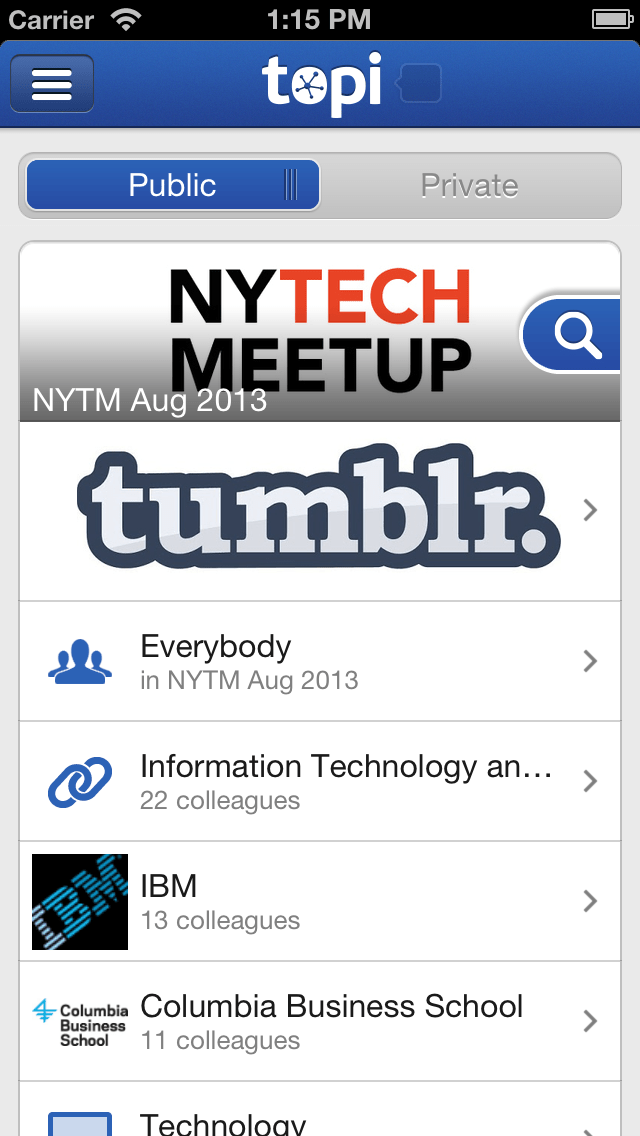Open the Columbia Business School group

(x=320, y=1021)
